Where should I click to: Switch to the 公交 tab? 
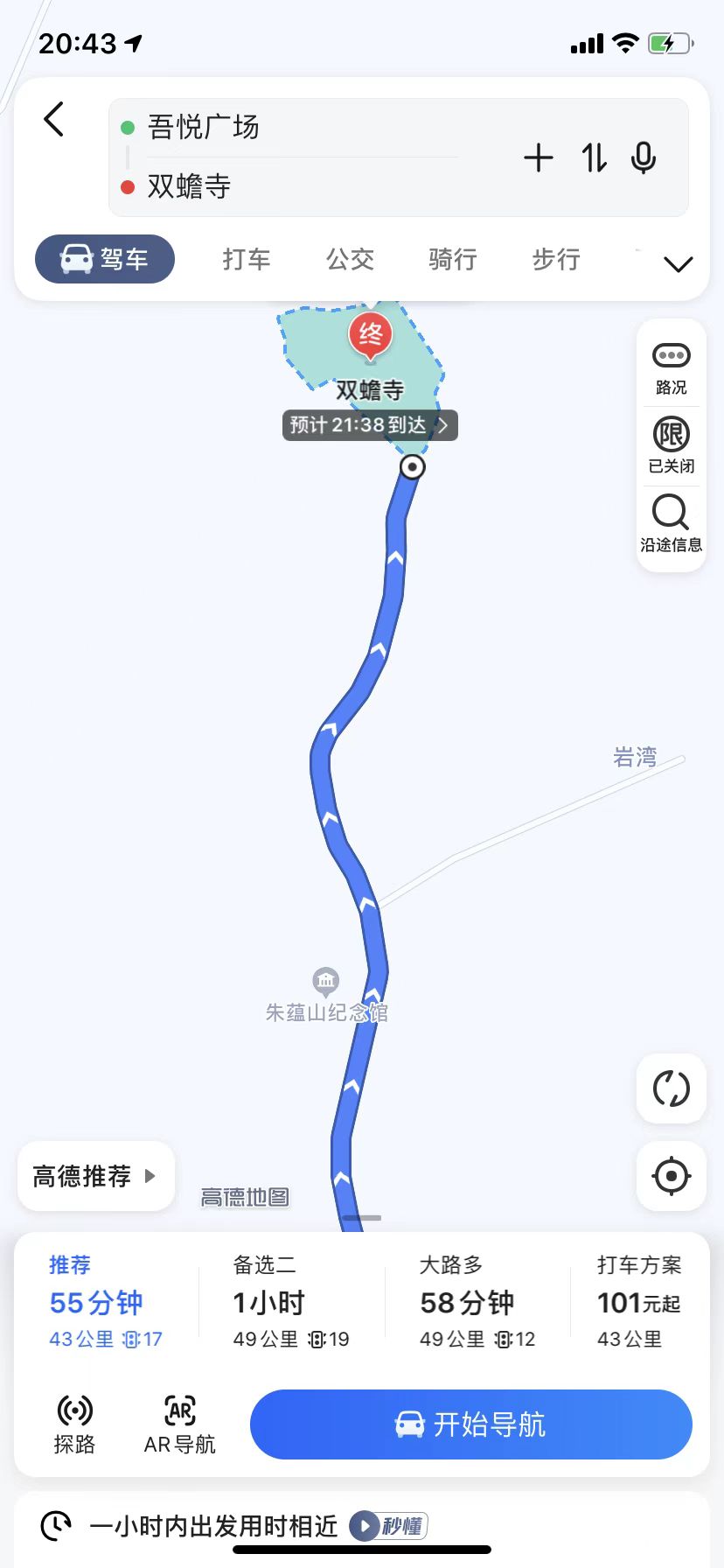[x=350, y=260]
